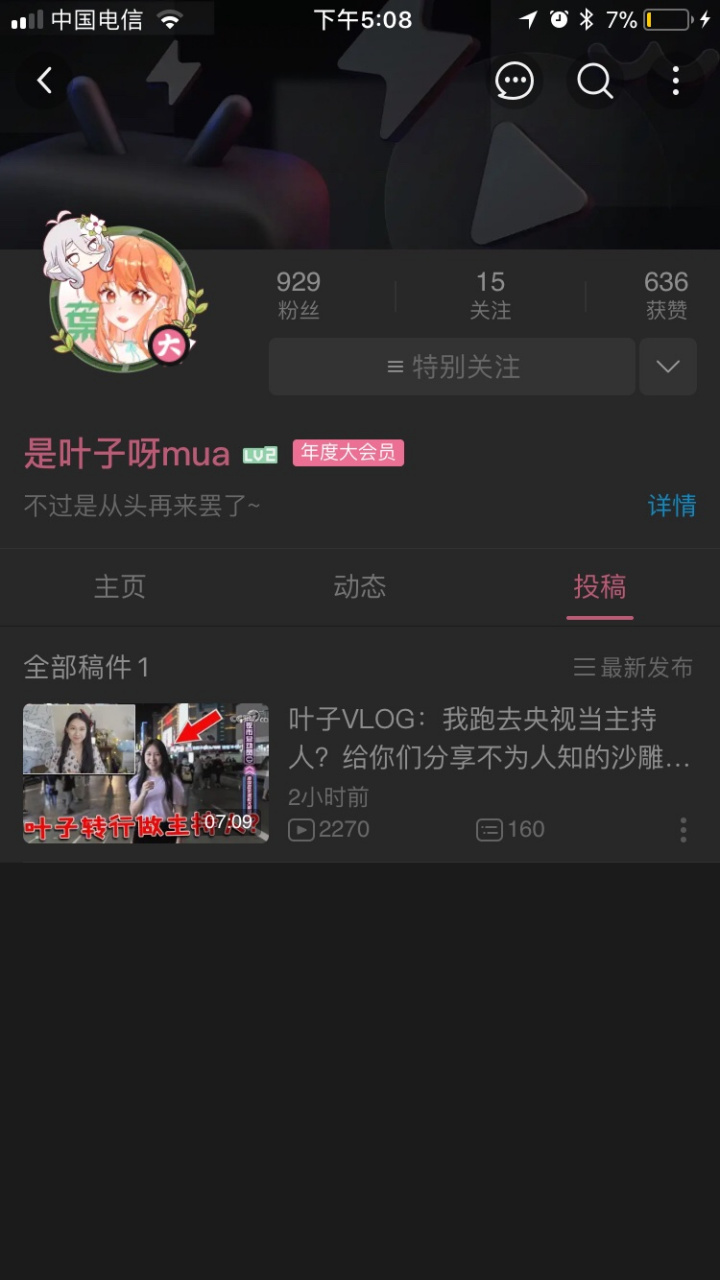Open the 最新发布 sort order selector
The image size is (720, 1280).
coord(632,668)
